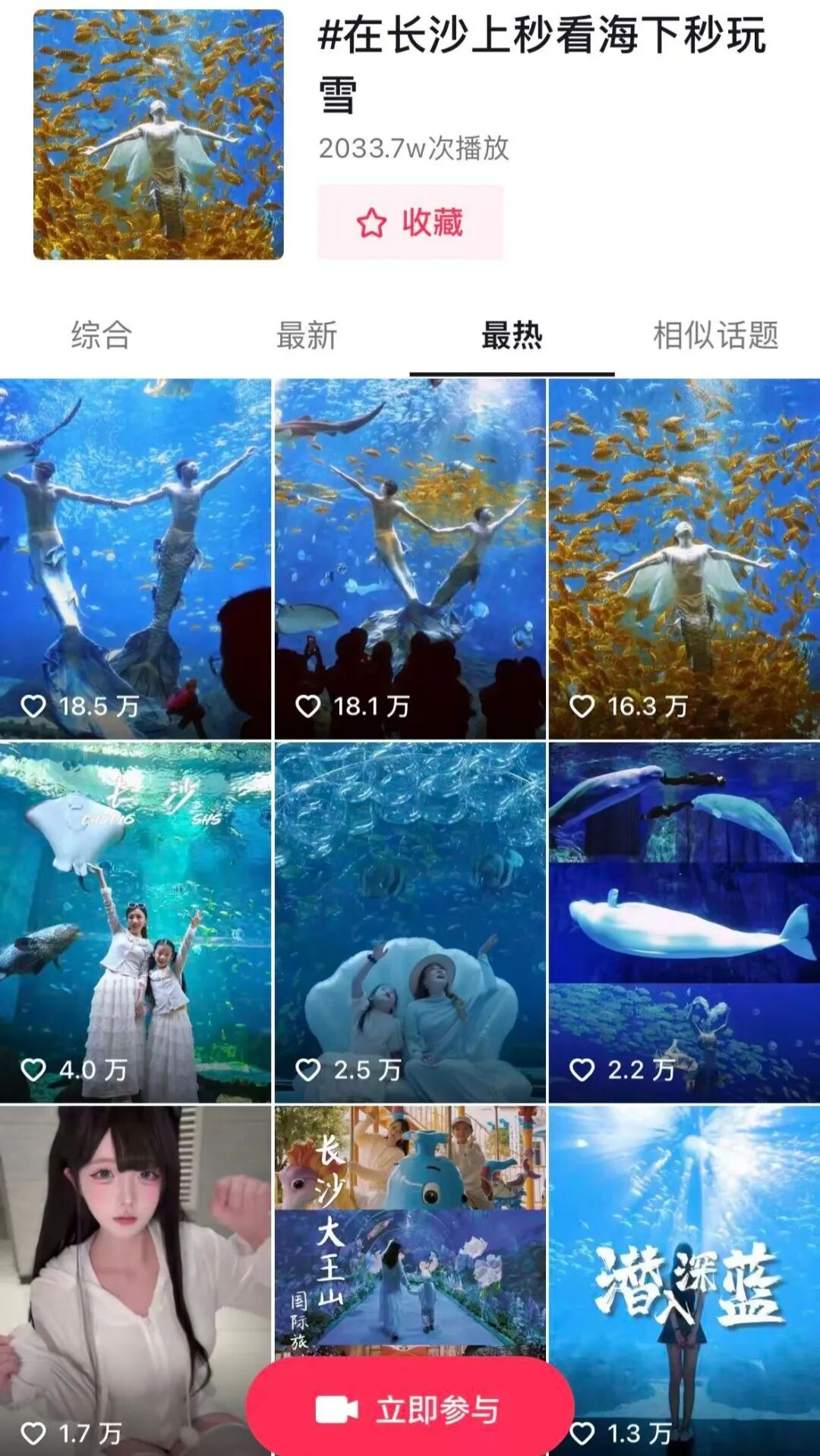Select the 最热 tab

point(512,335)
